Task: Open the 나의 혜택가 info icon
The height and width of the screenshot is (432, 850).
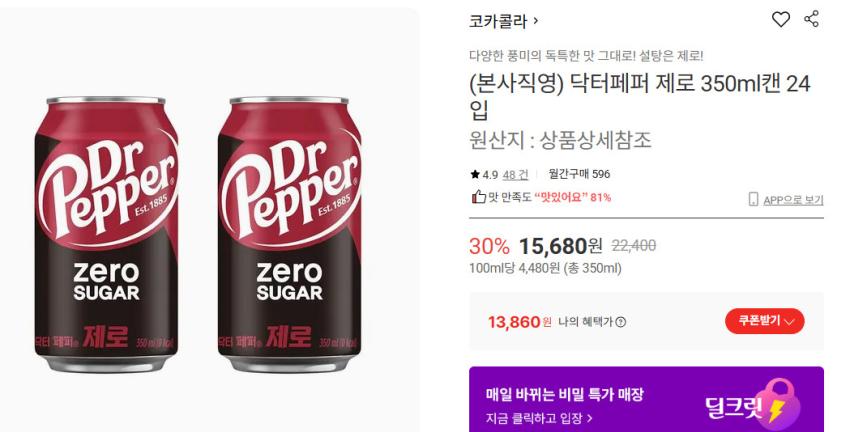Action: click(x=621, y=322)
